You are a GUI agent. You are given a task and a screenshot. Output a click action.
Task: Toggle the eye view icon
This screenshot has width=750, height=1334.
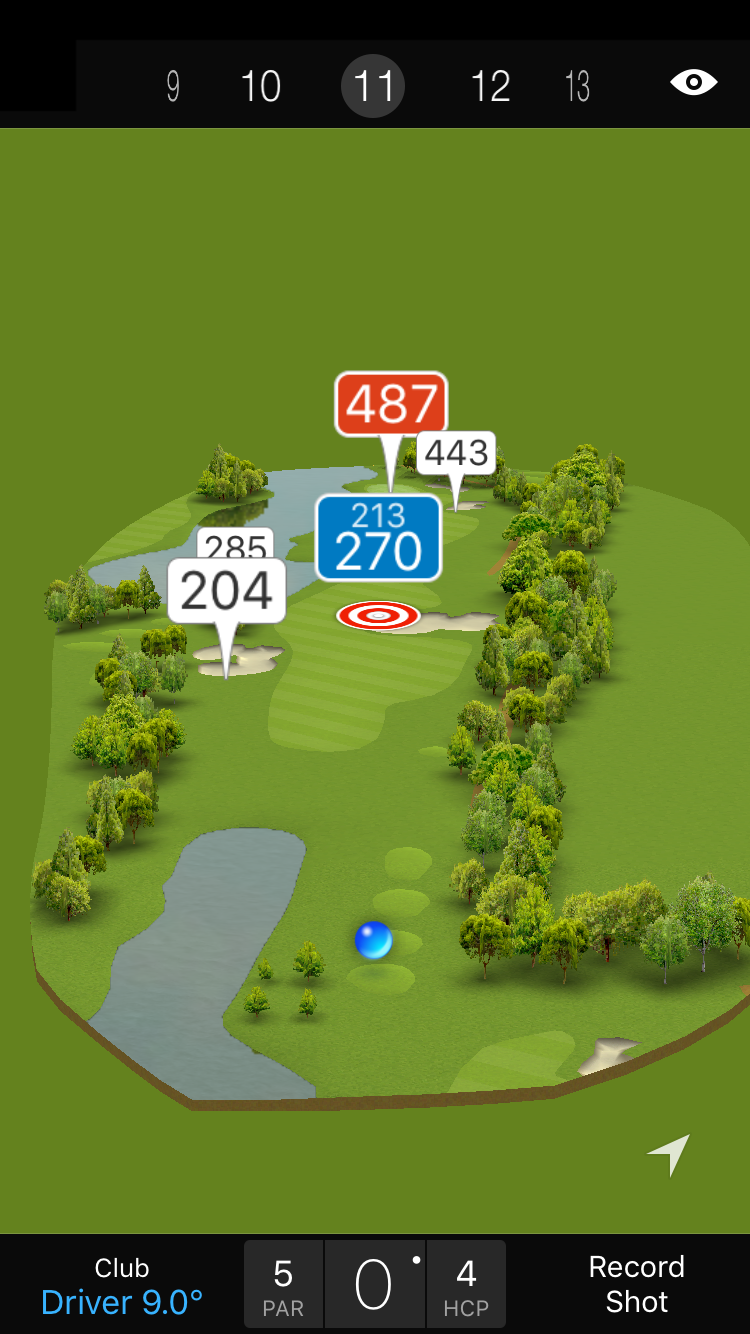coord(693,82)
